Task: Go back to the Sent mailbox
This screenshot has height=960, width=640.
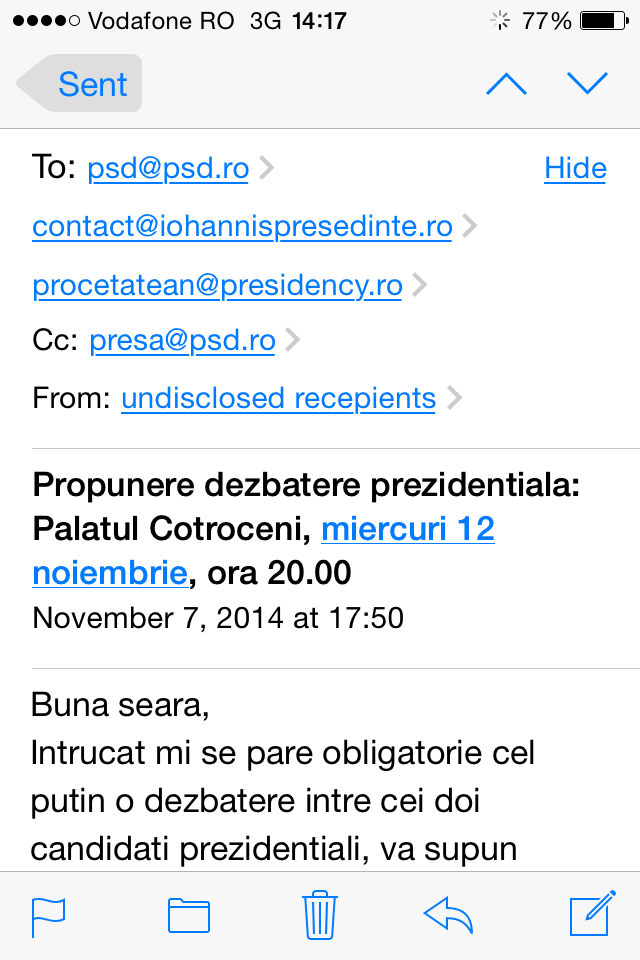Action: (x=80, y=84)
